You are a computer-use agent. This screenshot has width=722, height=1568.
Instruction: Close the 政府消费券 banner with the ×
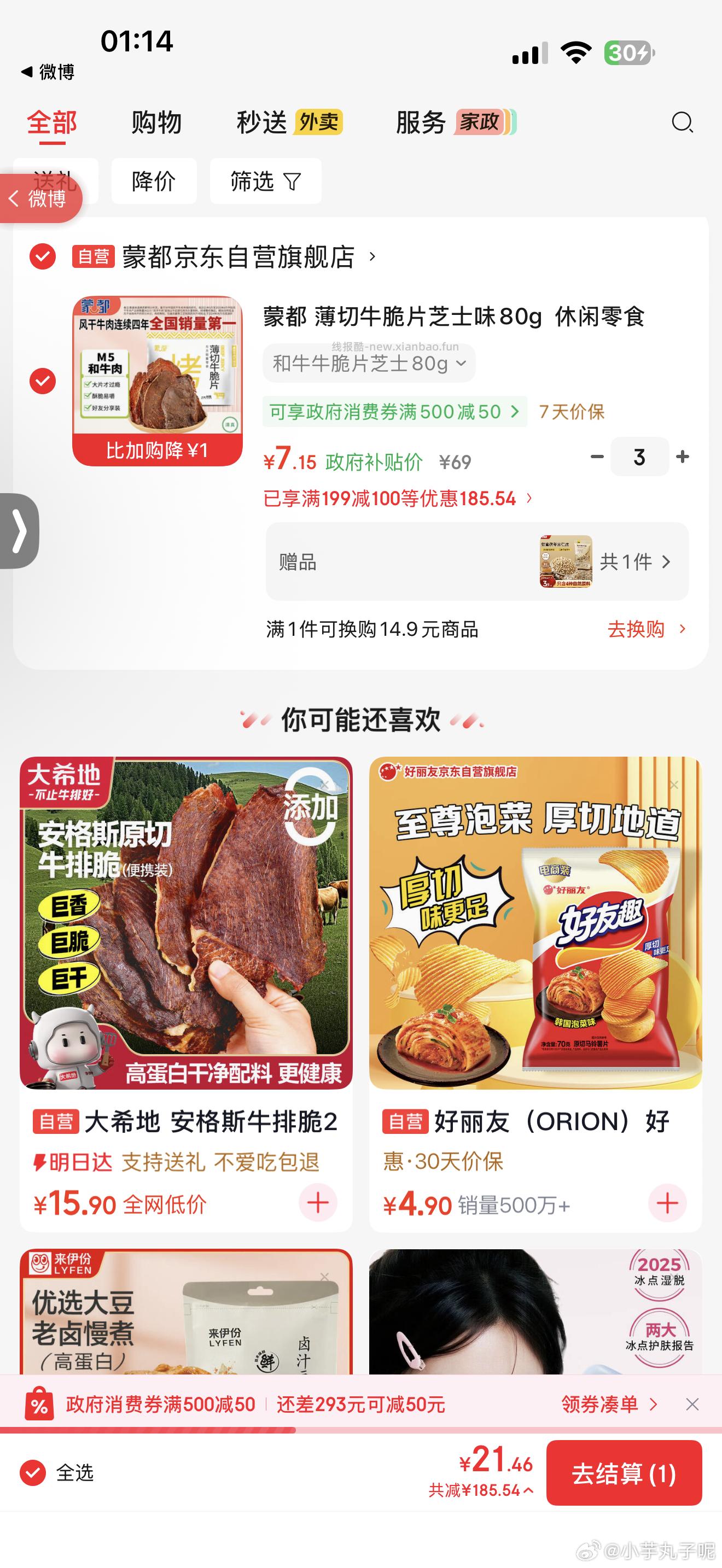click(x=693, y=1405)
